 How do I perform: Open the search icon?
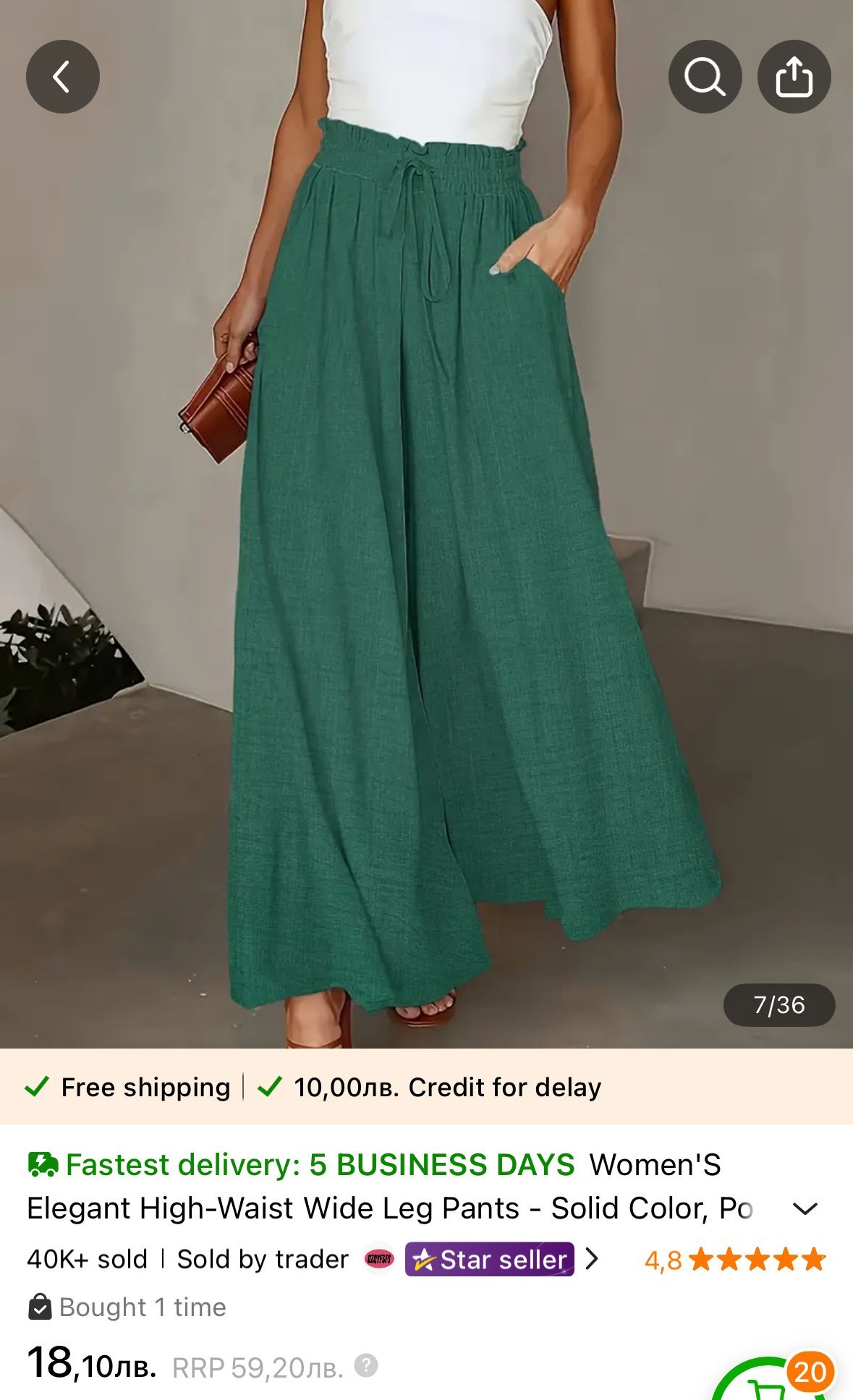pyautogui.click(x=705, y=77)
